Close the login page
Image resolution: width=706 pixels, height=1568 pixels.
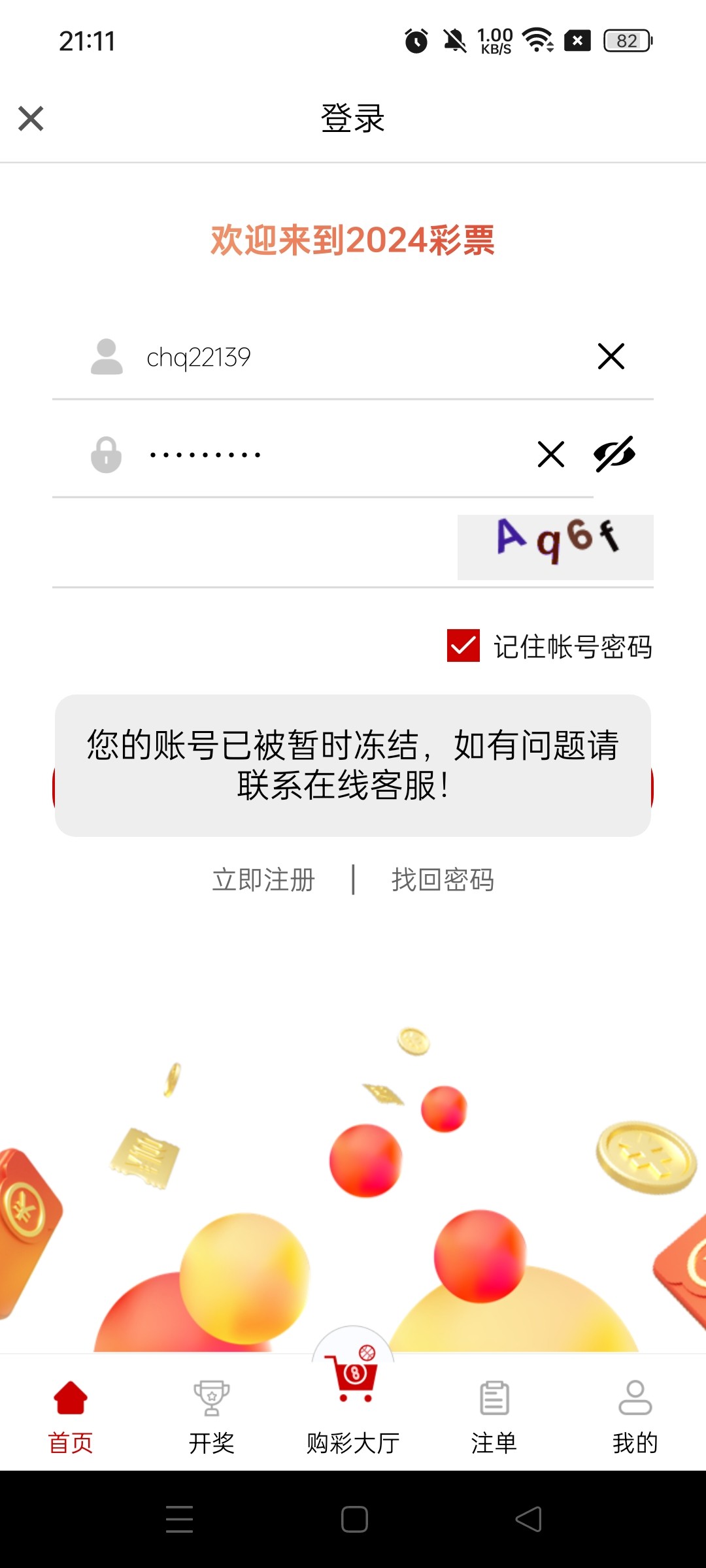31,119
